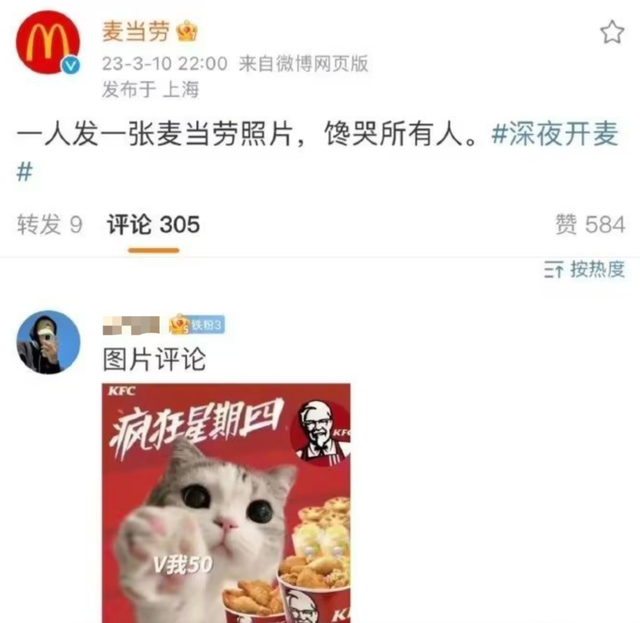Change comment sorting via 按热度
The height and width of the screenshot is (623, 640).
point(585,268)
